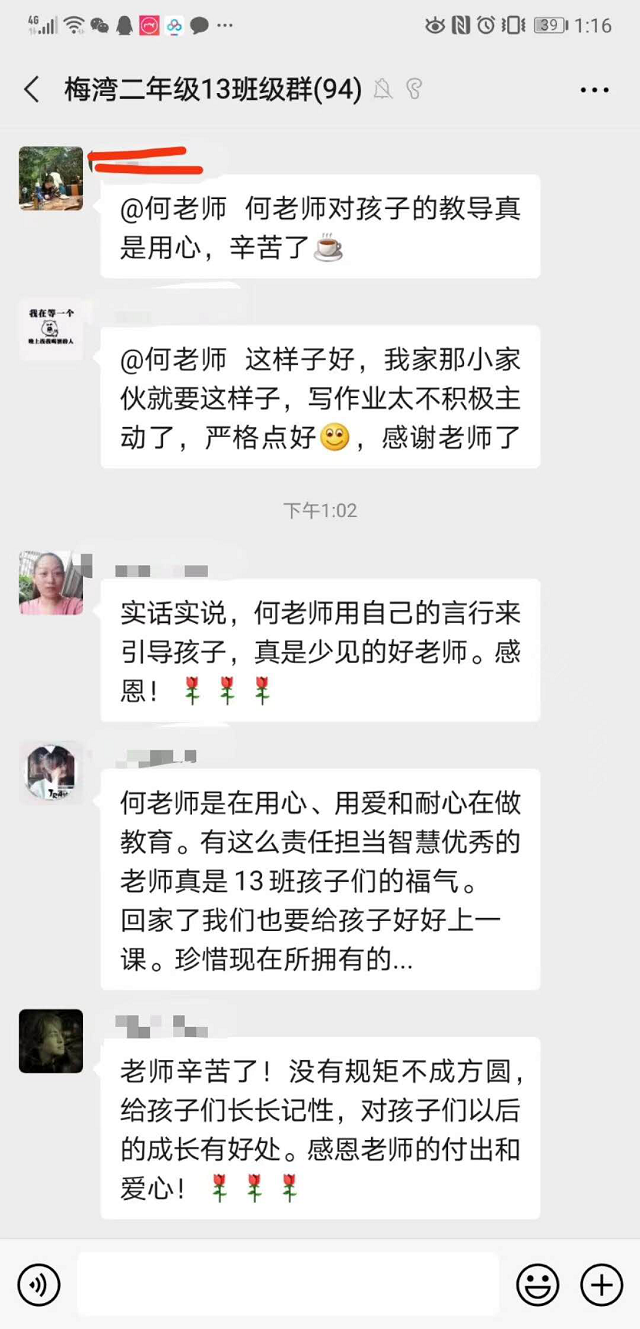
Task: Open the plus attachments menu
Action: pos(602,1284)
